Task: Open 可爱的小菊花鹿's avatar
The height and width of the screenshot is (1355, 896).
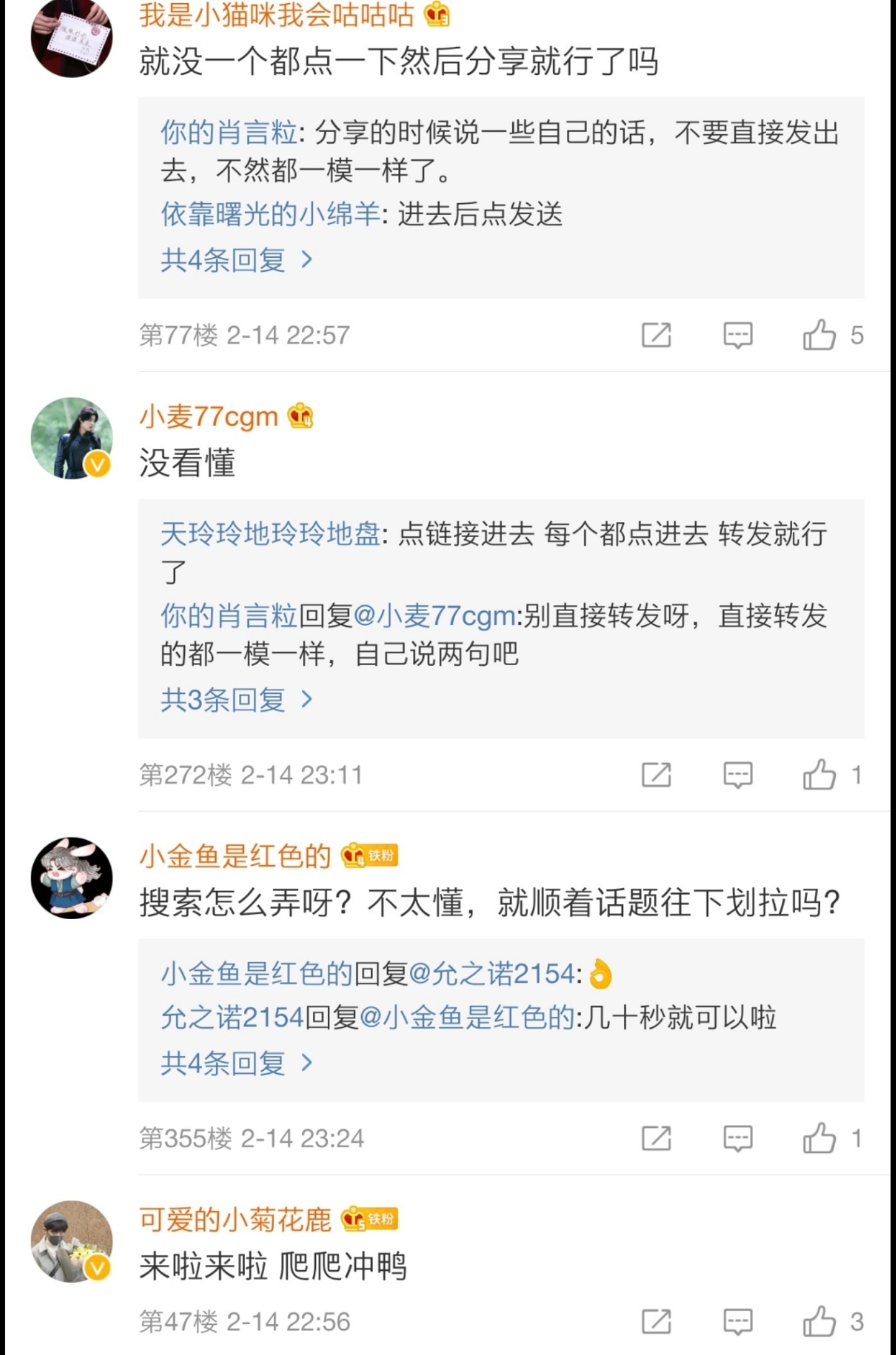Action: [x=71, y=1241]
